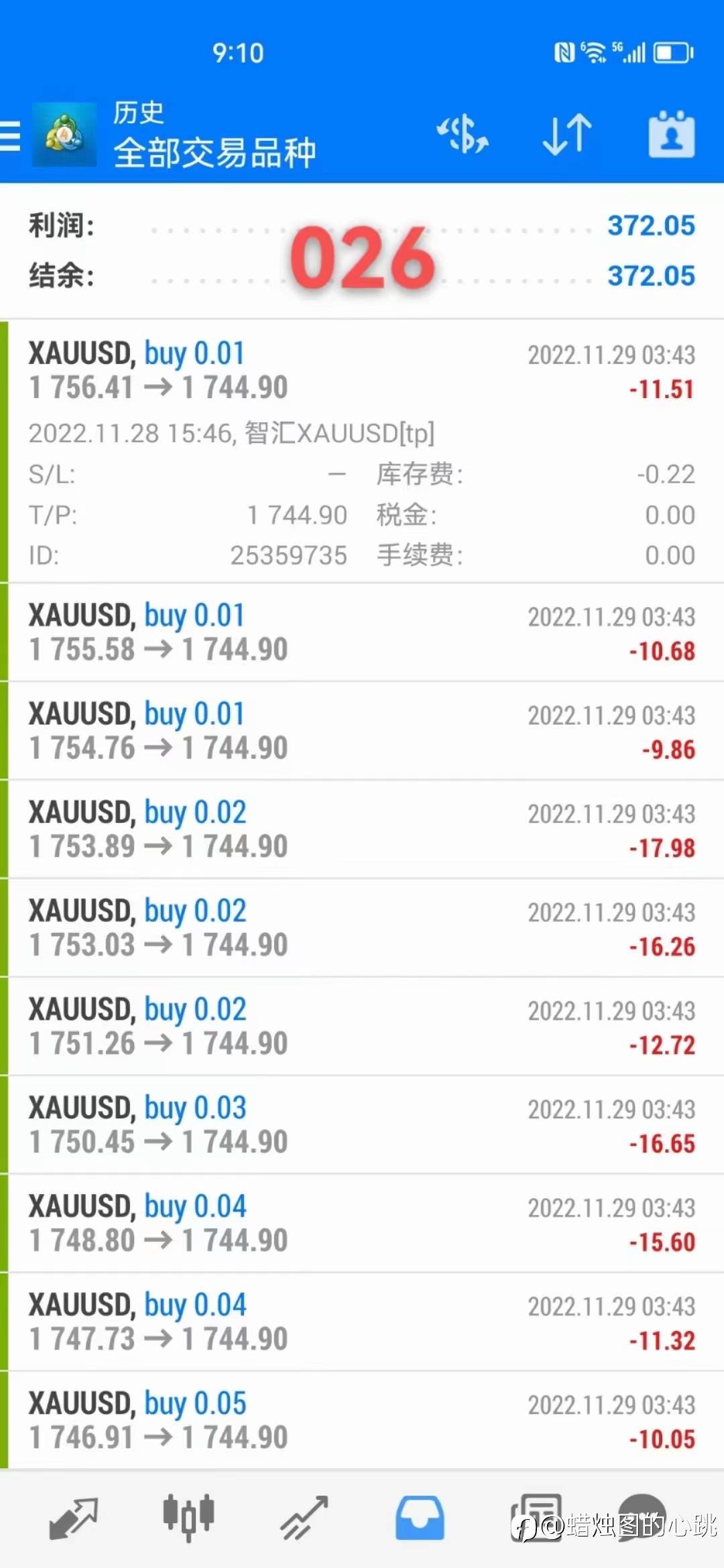Viewport: 724px width, 1568px height.
Task: Open details of the 1 753.89 buy
Action: [362, 830]
